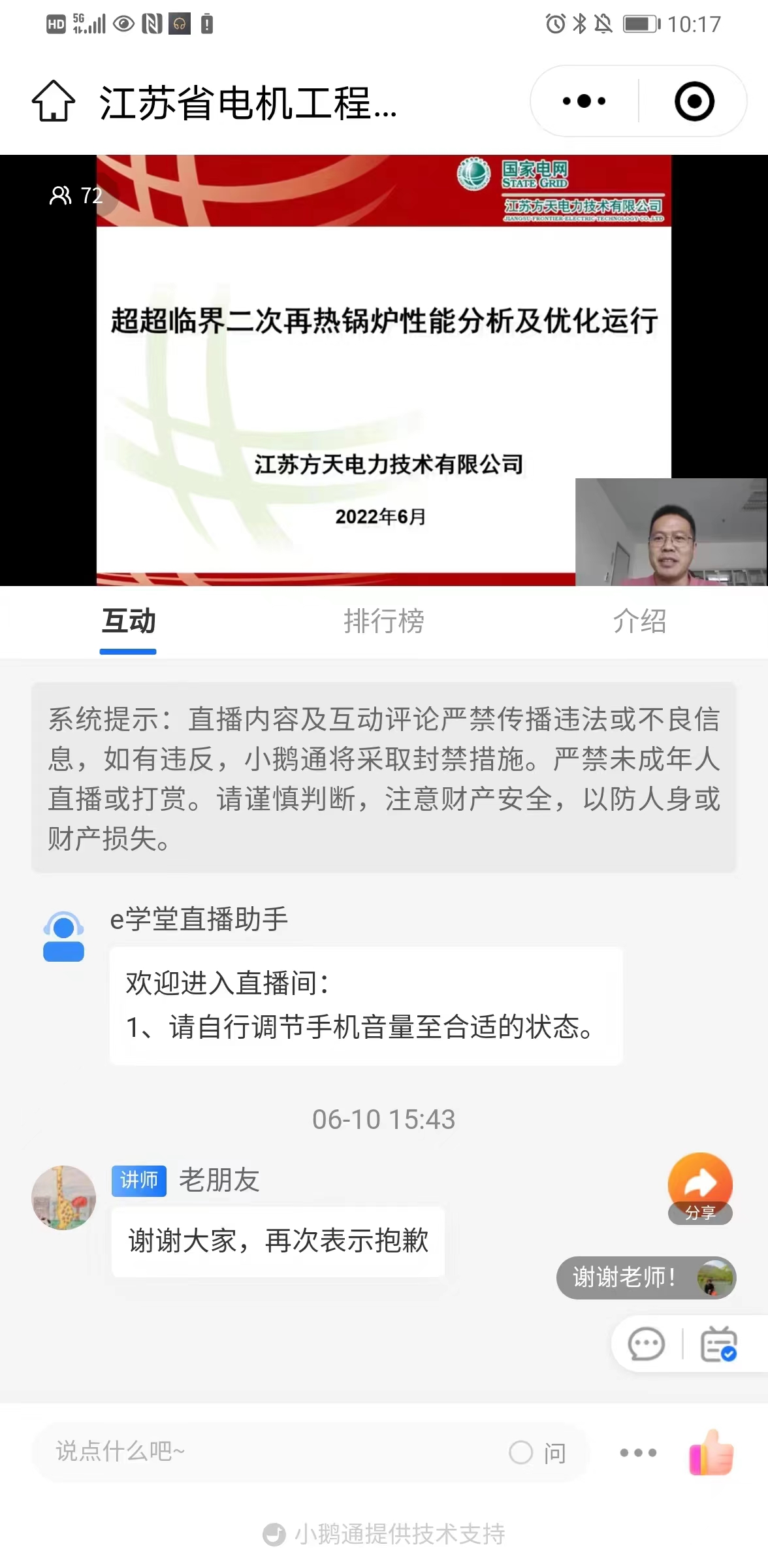Tap the live stream video player
The height and width of the screenshot is (1568, 768).
click(384, 370)
